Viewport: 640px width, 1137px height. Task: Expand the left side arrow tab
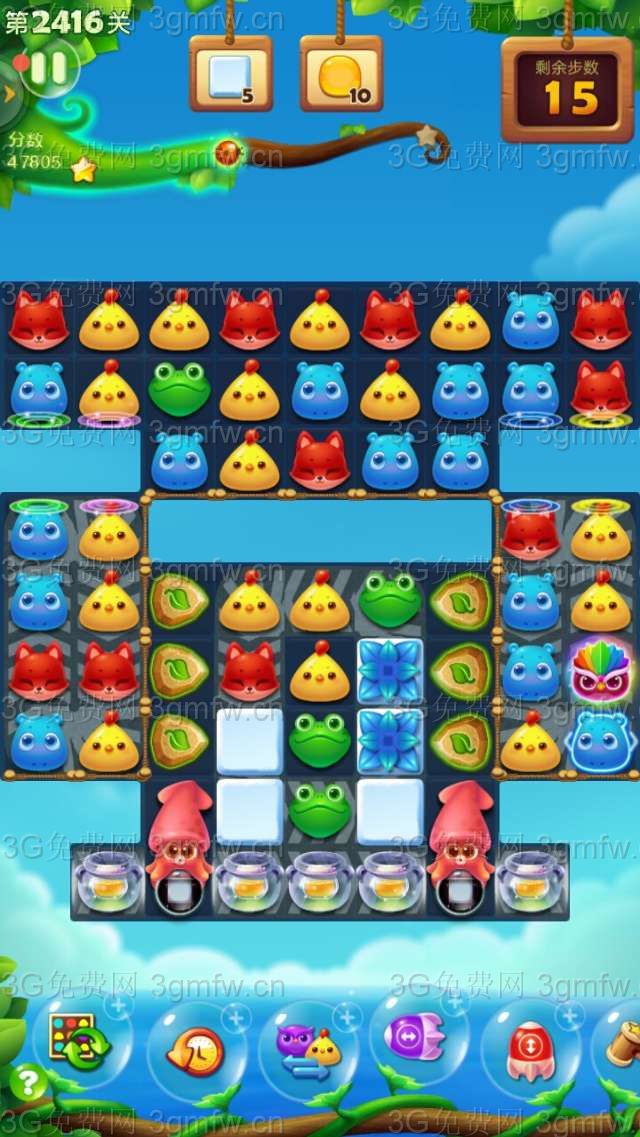(x=9, y=94)
